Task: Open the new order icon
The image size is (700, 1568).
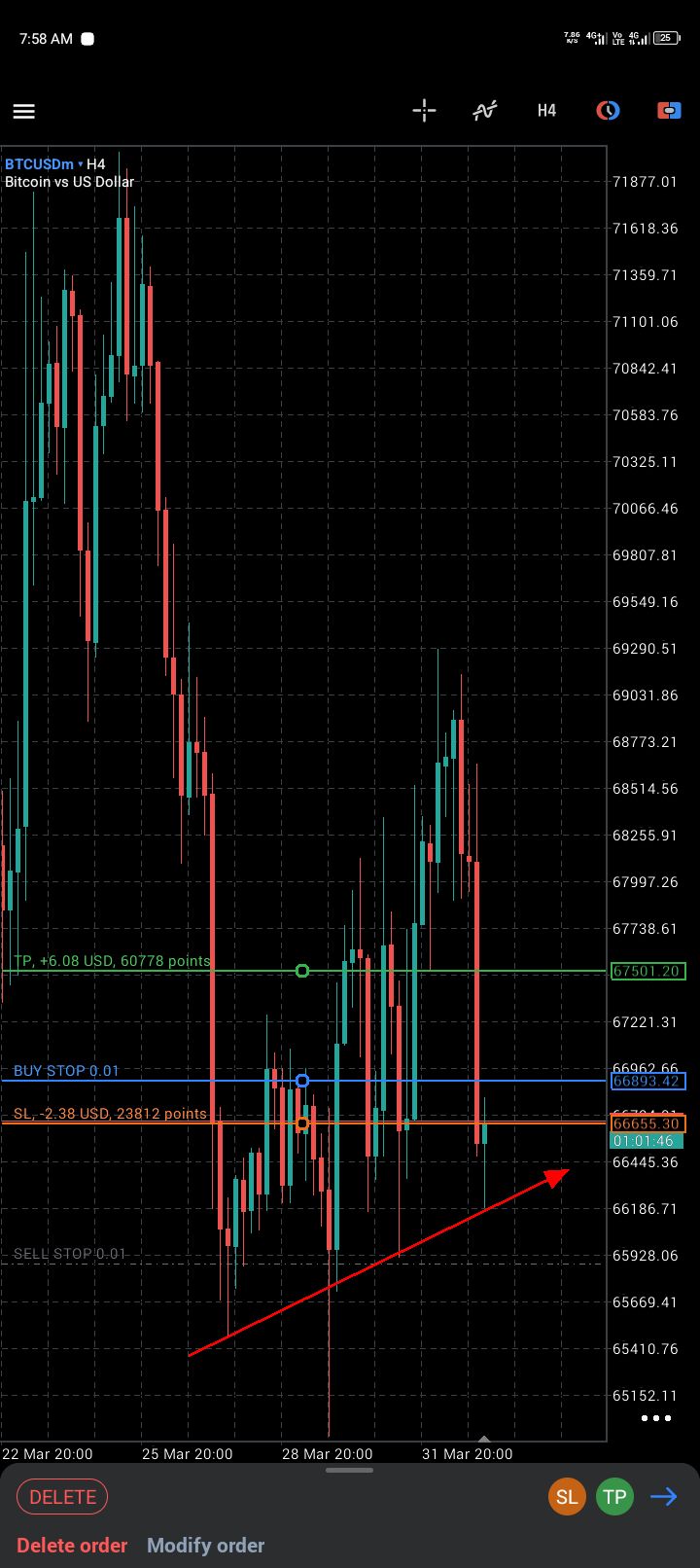Action: pyautogui.click(x=669, y=110)
